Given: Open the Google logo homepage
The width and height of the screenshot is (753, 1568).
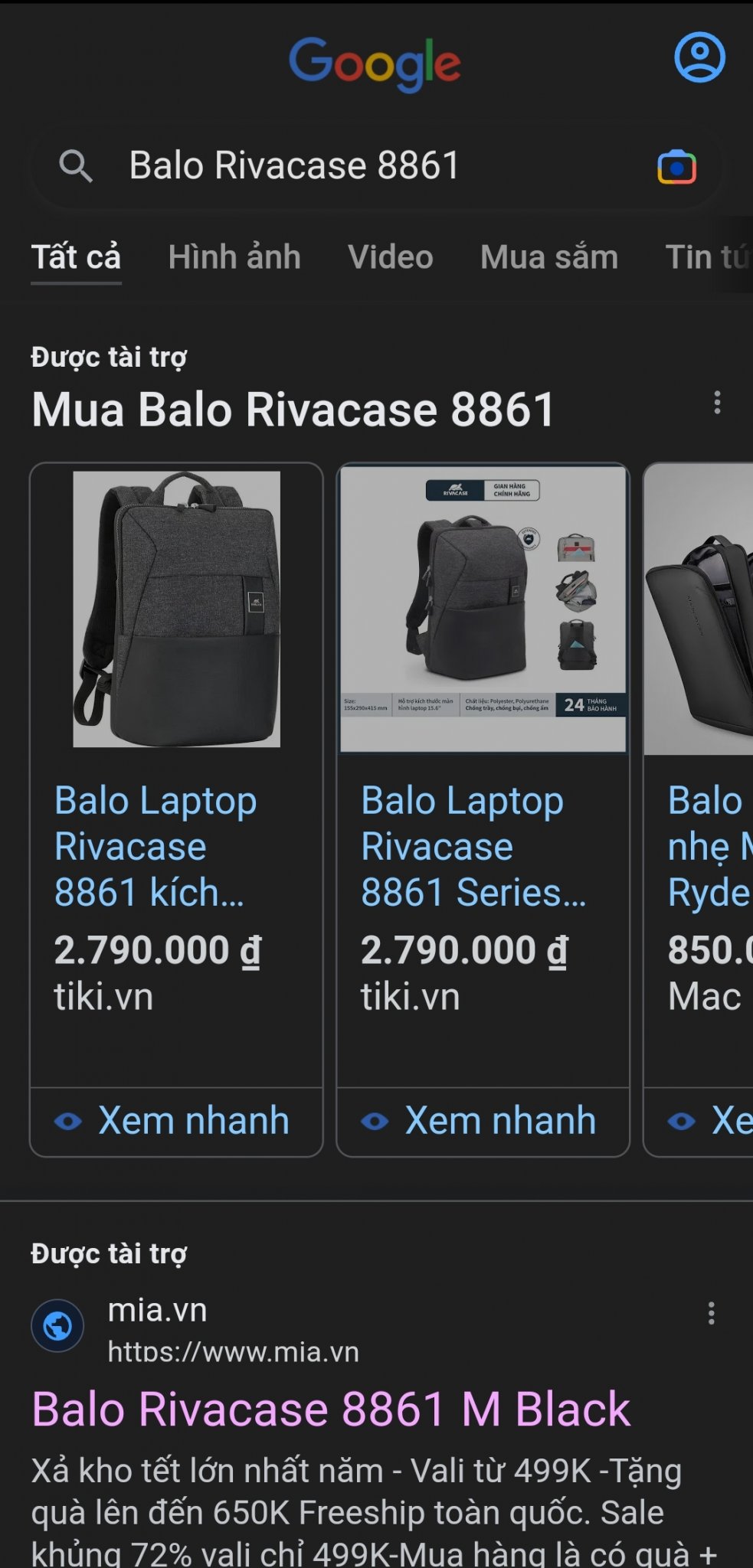Looking at the screenshot, I should pos(375,63).
